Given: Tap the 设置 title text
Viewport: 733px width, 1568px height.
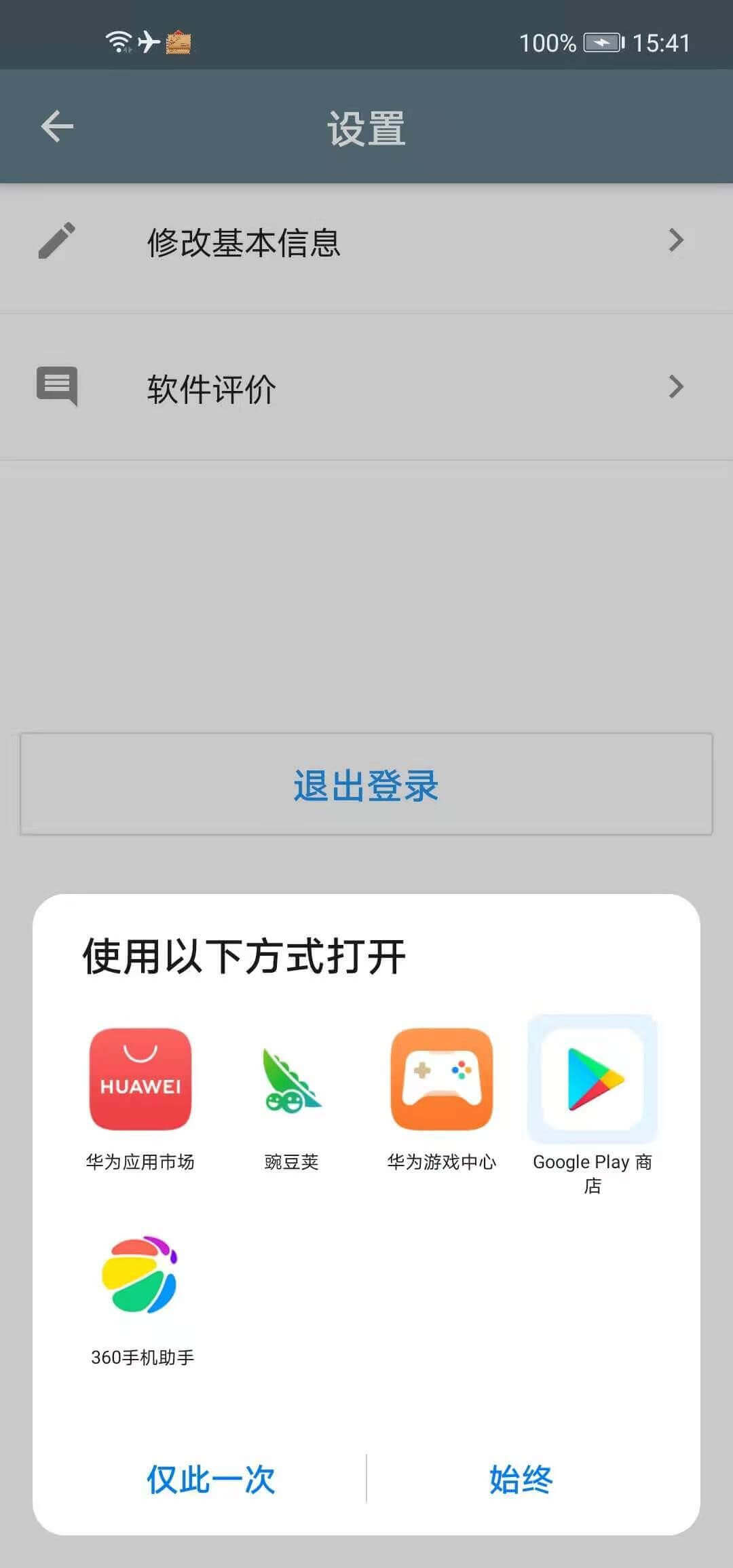Looking at the screenshot, I should (365, 129).
